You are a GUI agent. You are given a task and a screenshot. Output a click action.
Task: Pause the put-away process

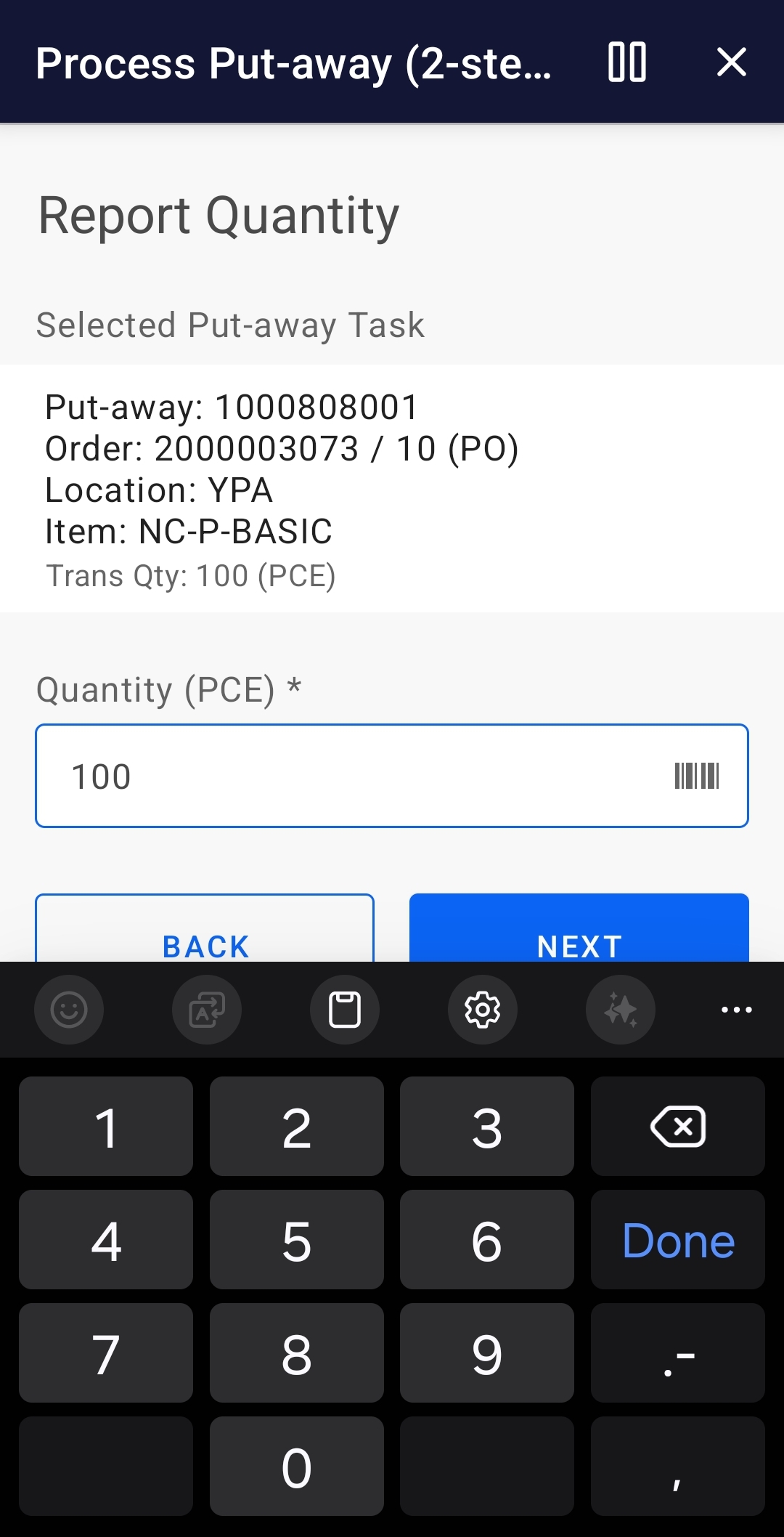click(x=626, y=63)
